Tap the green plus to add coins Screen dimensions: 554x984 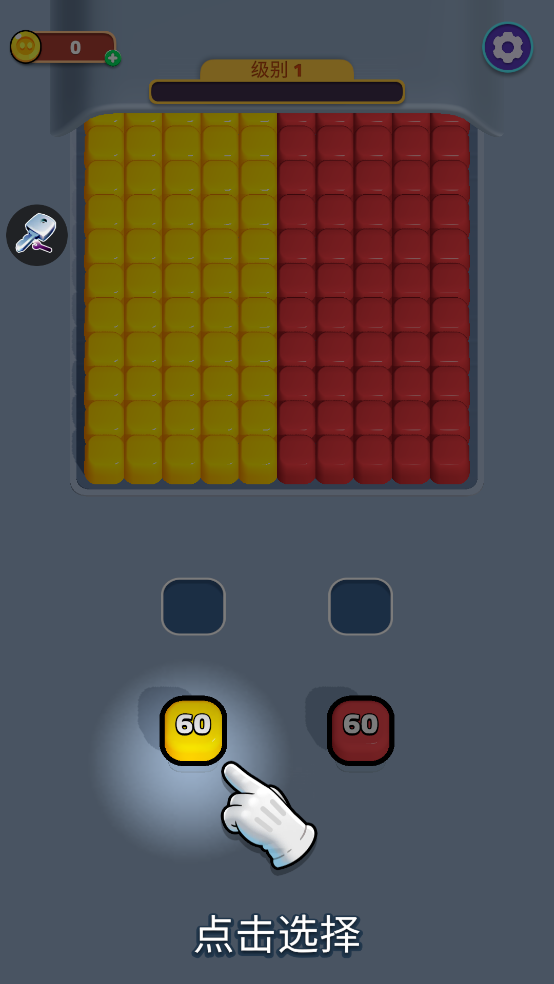point(113,58)
